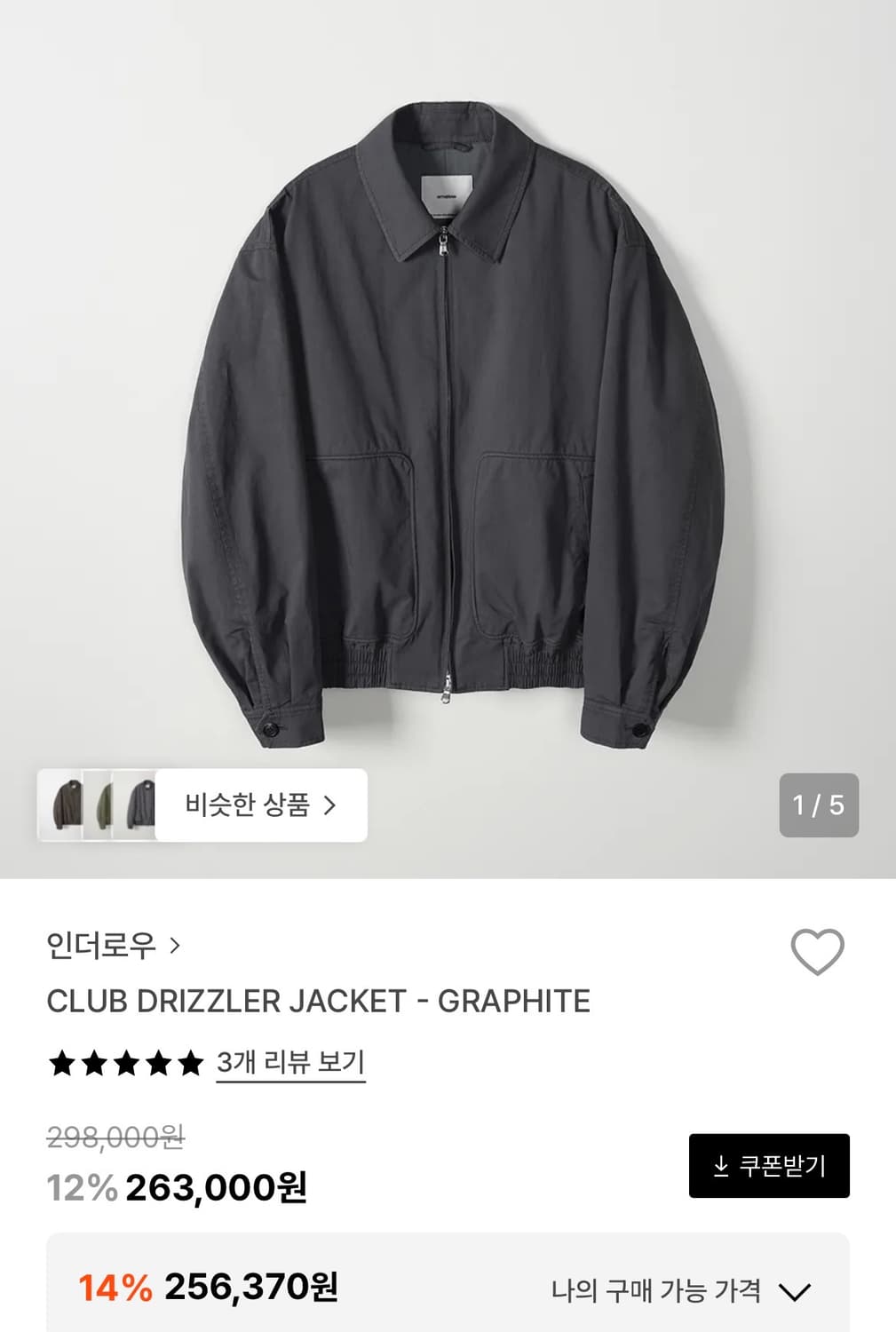The width and height of the screenshot is (896, 1332).
Task: Click the third star in the rating row
Action: pyautogui.click(x=126, y=1062)
